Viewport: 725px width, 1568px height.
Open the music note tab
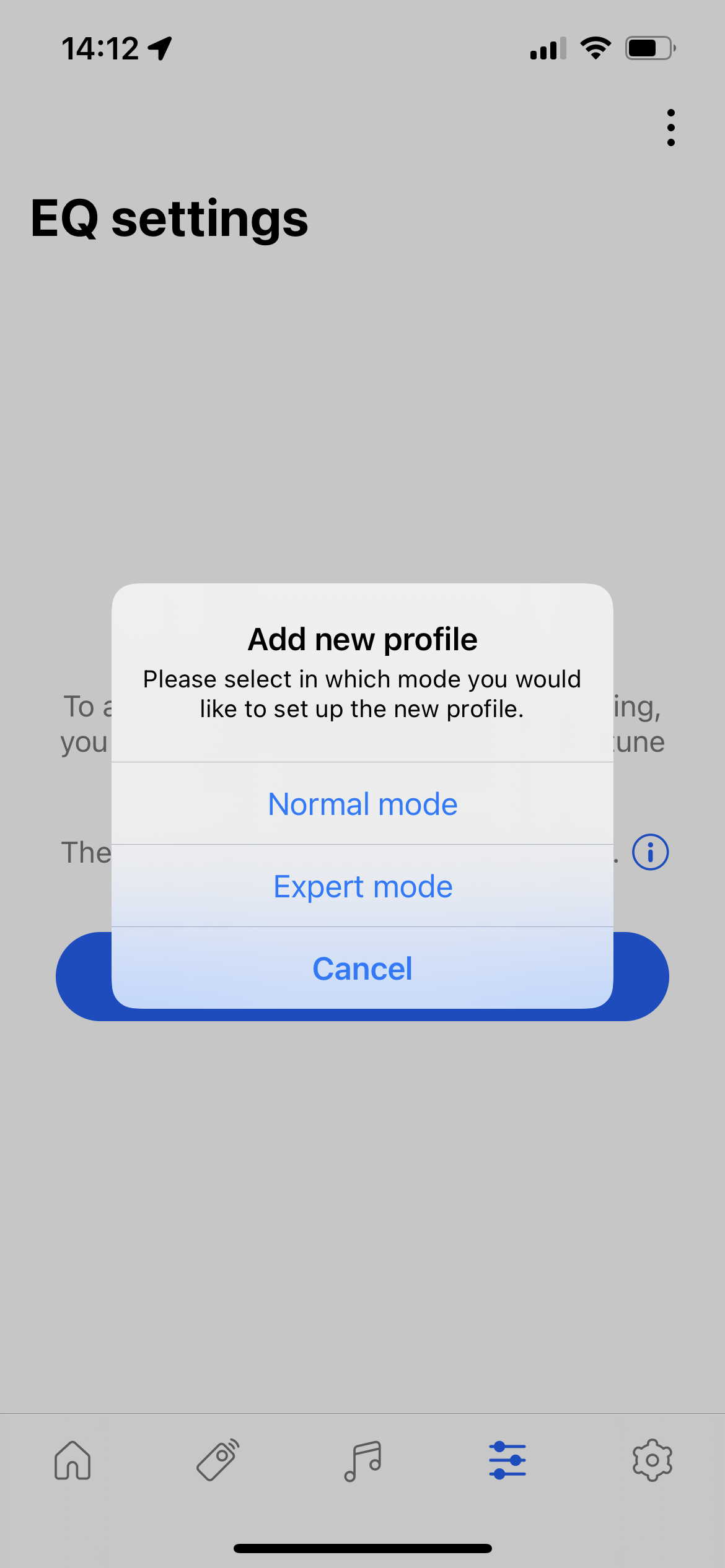pos(362,1460)
